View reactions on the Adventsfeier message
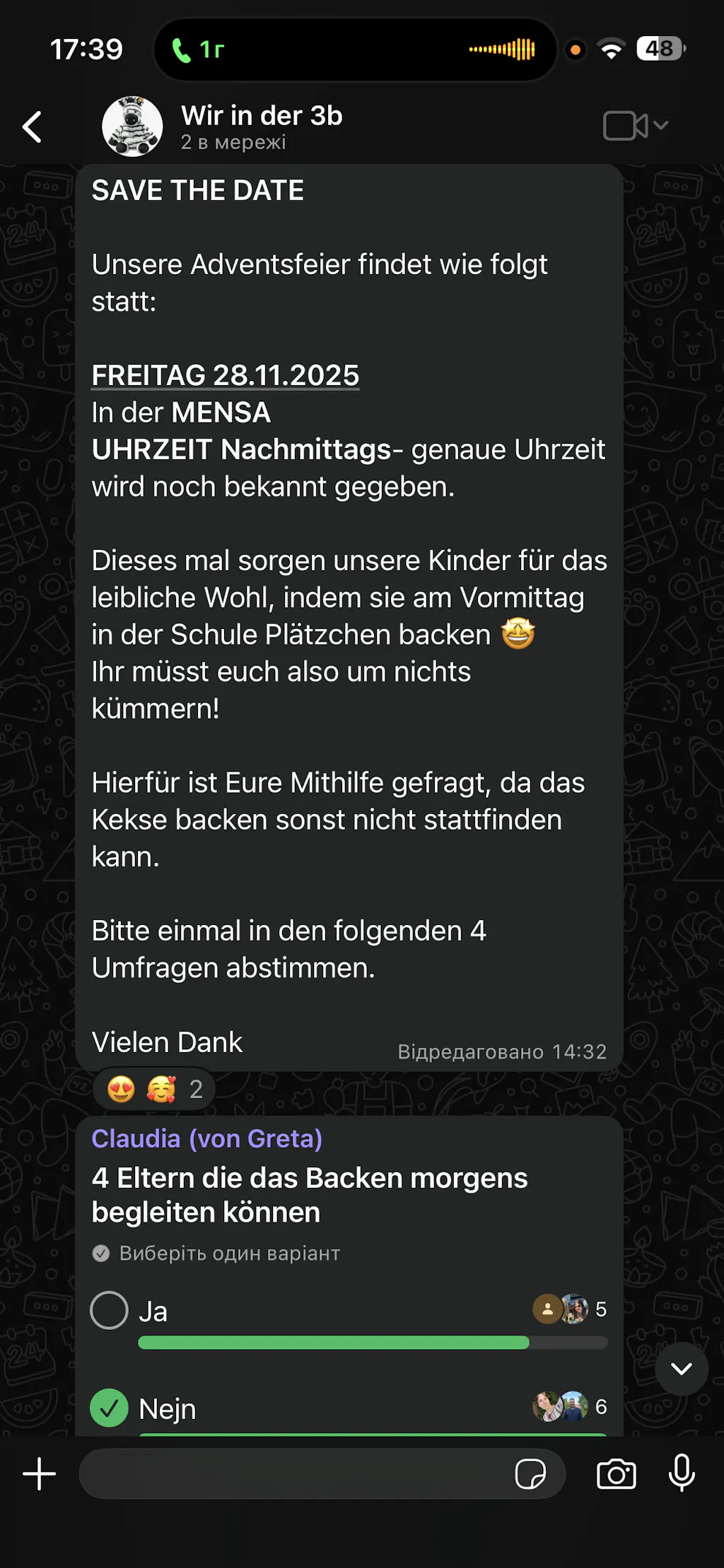Viewport: 724px width, 1568px height. pos(154,1089)
